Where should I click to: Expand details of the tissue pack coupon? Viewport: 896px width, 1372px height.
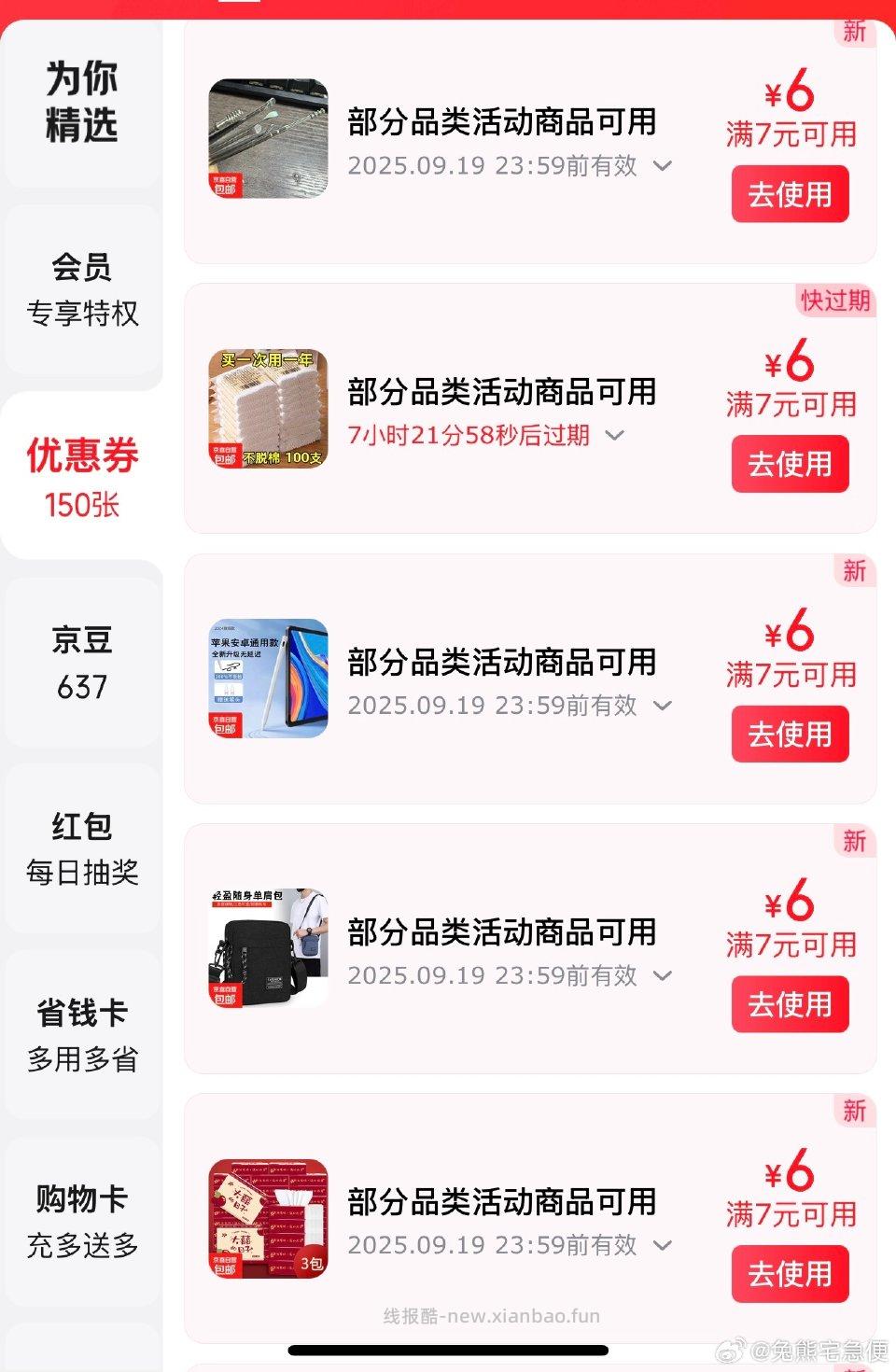tap(664, 1245)
